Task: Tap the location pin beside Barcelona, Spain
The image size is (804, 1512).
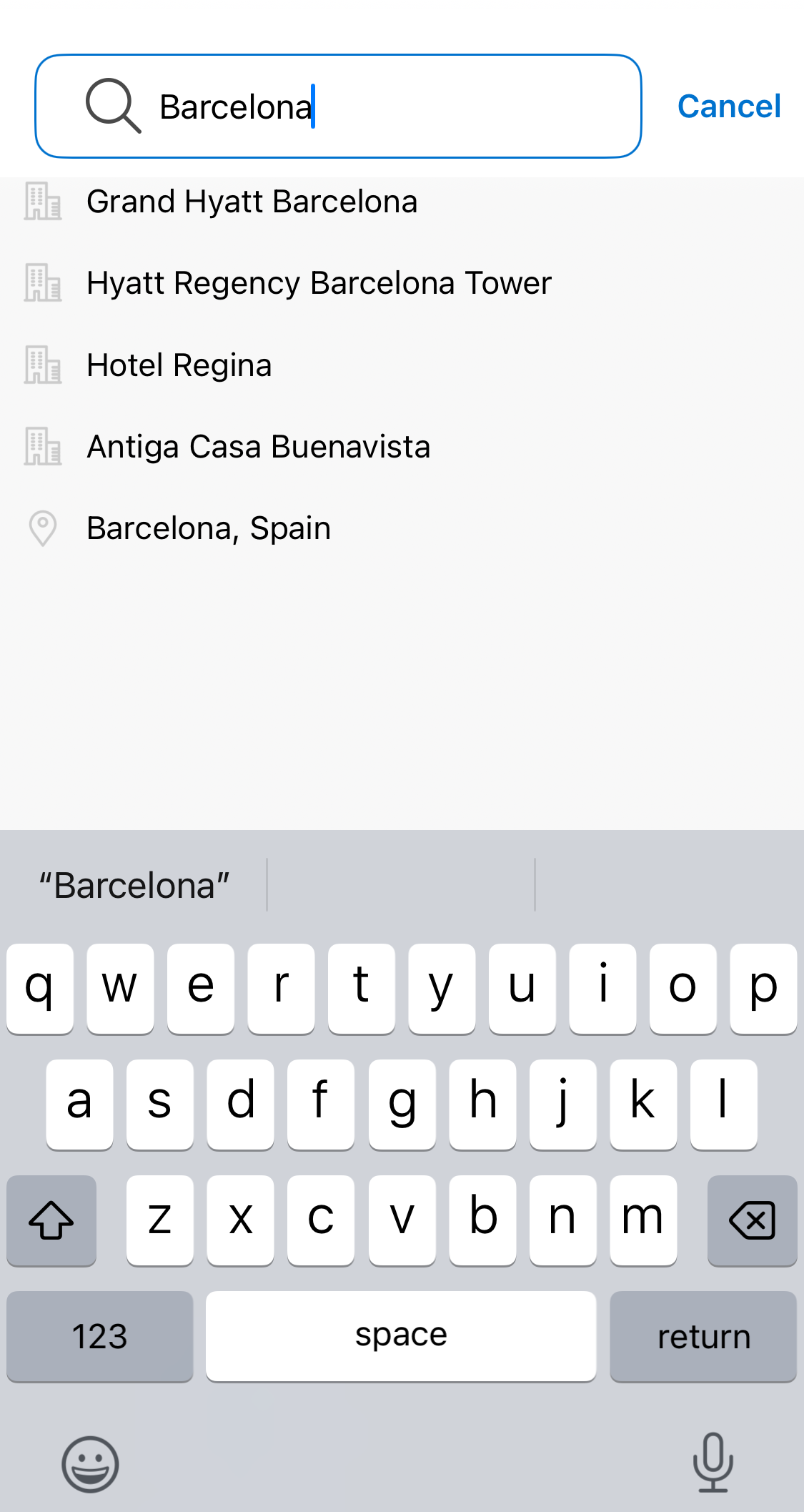Action: pos(42,529)
